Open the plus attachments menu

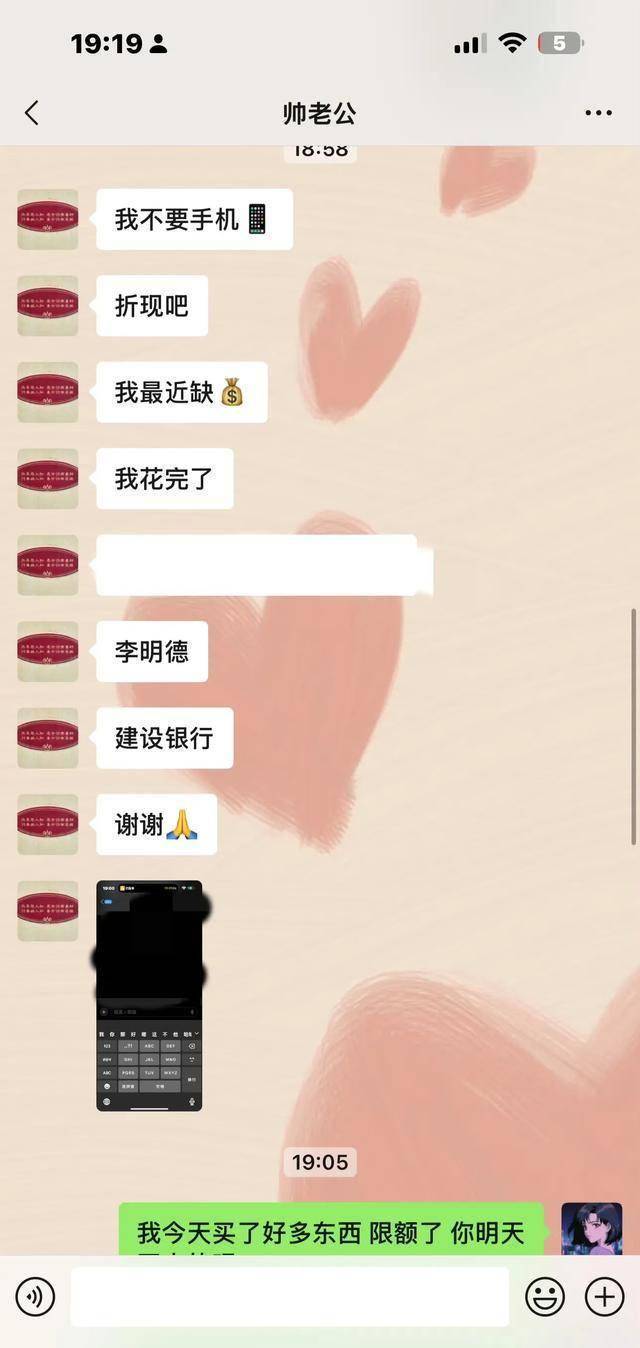pos(604,1297)
